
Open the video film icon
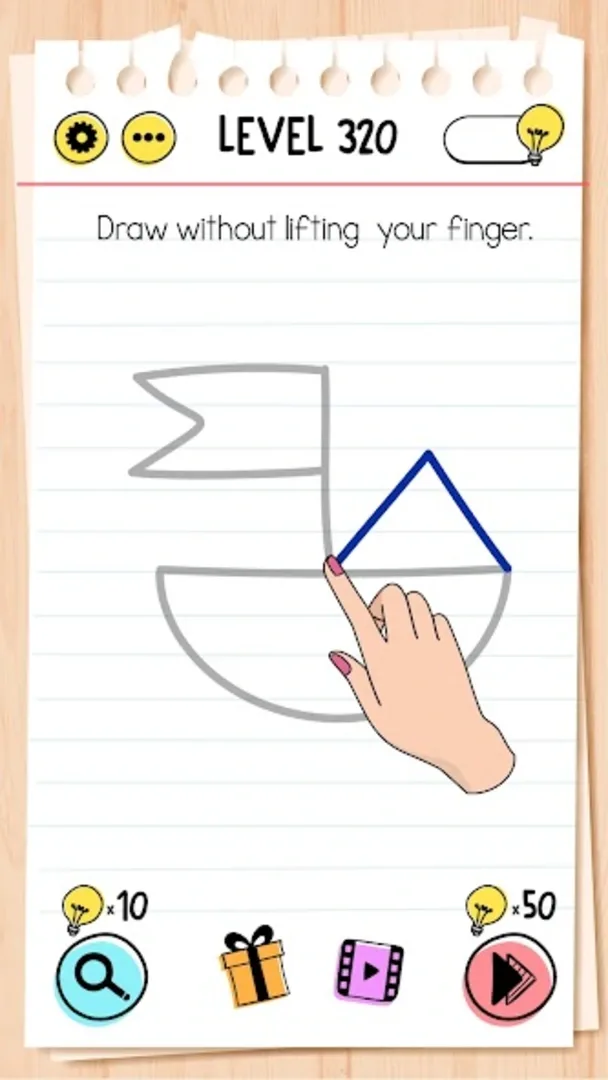[370, 970]
